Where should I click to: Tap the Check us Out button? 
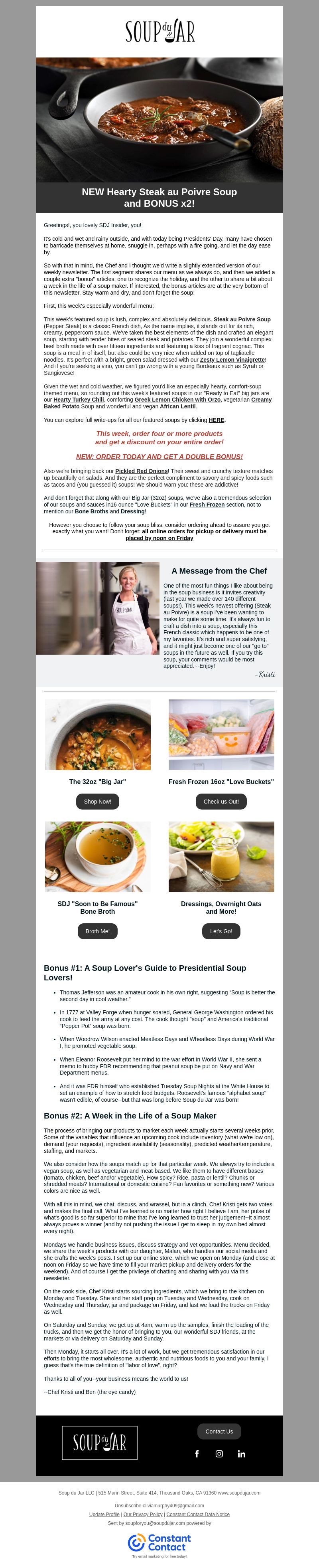point(221,801)
